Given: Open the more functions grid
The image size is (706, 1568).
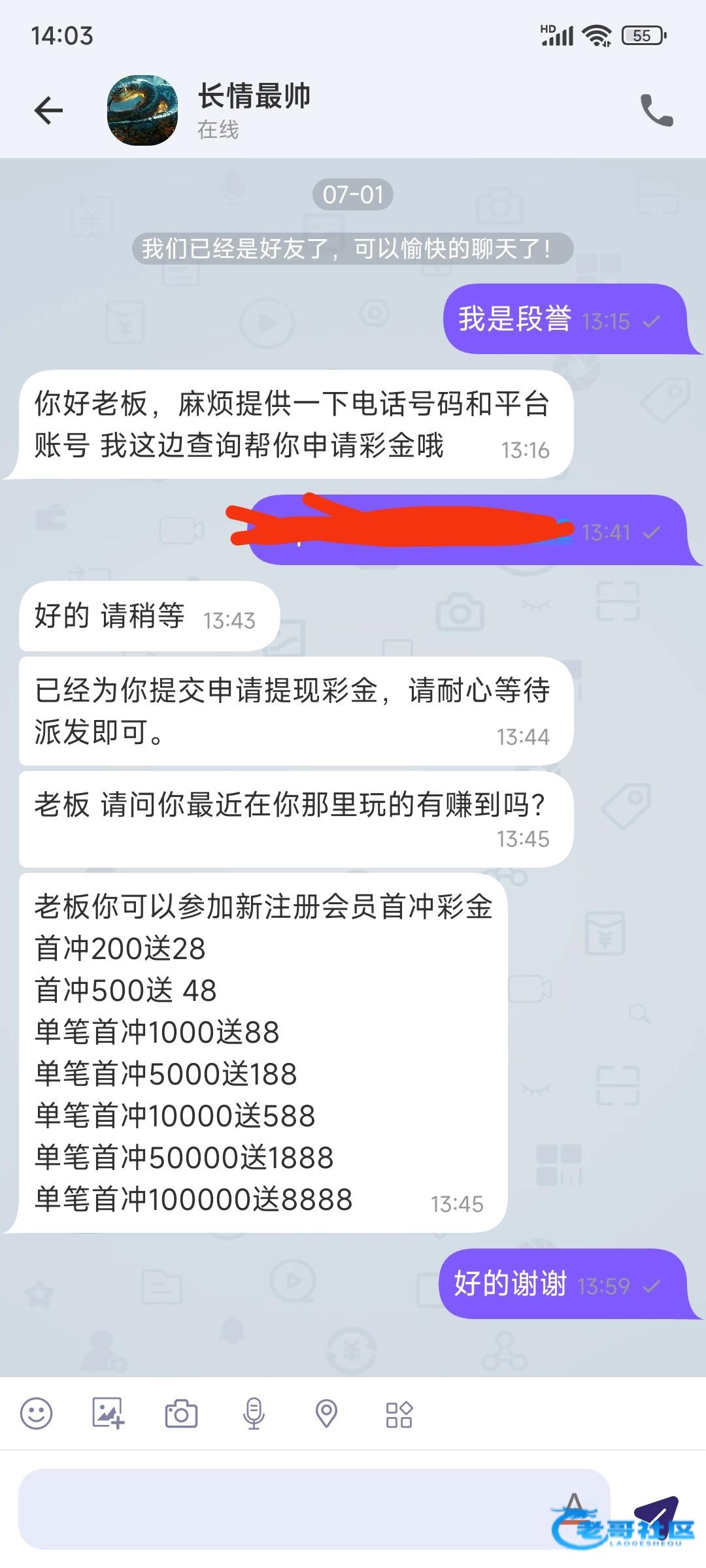Looking at the screenshot, I should [x=399, y=1414].
